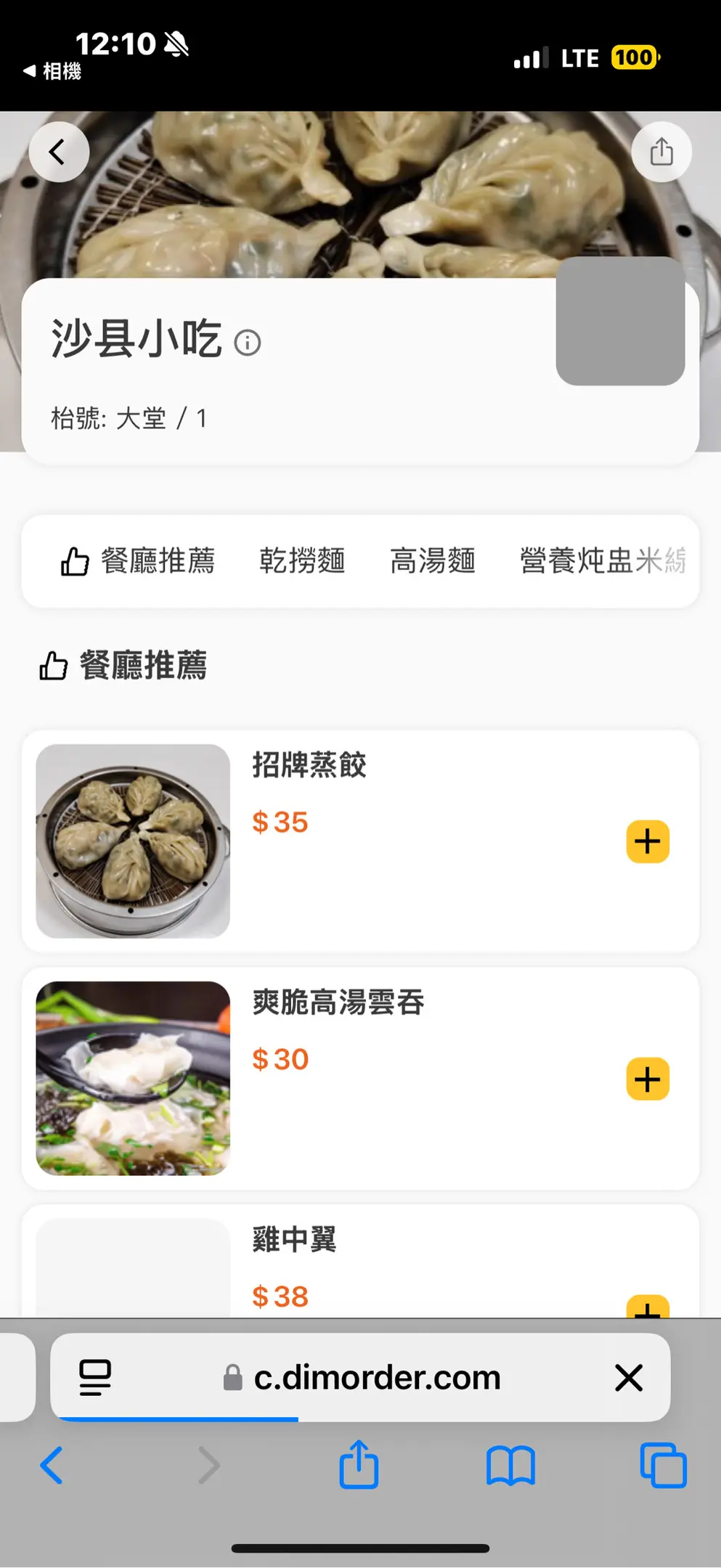Return to the 相機 app
The width and height of the screenshot is (721, 1568).
(x=52, y=71)
